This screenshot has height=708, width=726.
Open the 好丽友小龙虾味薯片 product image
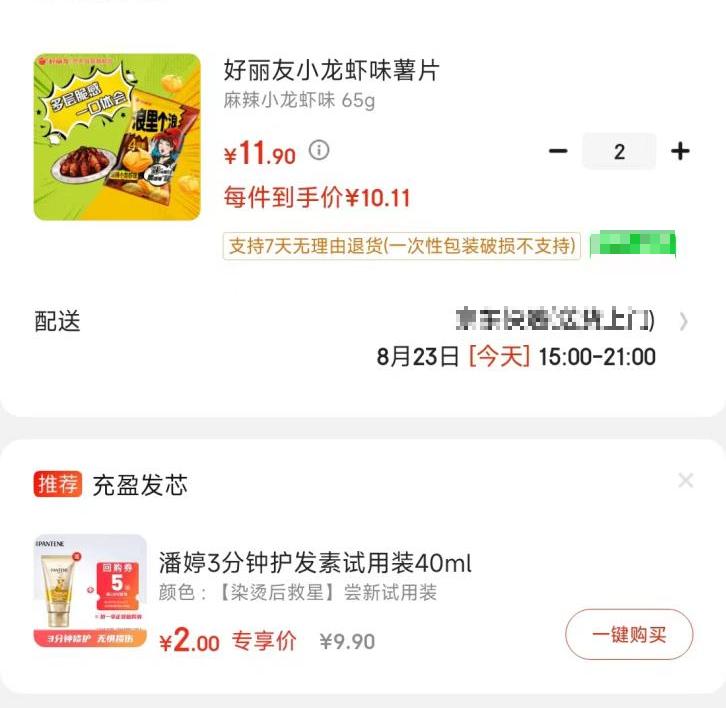click(117, 137)
